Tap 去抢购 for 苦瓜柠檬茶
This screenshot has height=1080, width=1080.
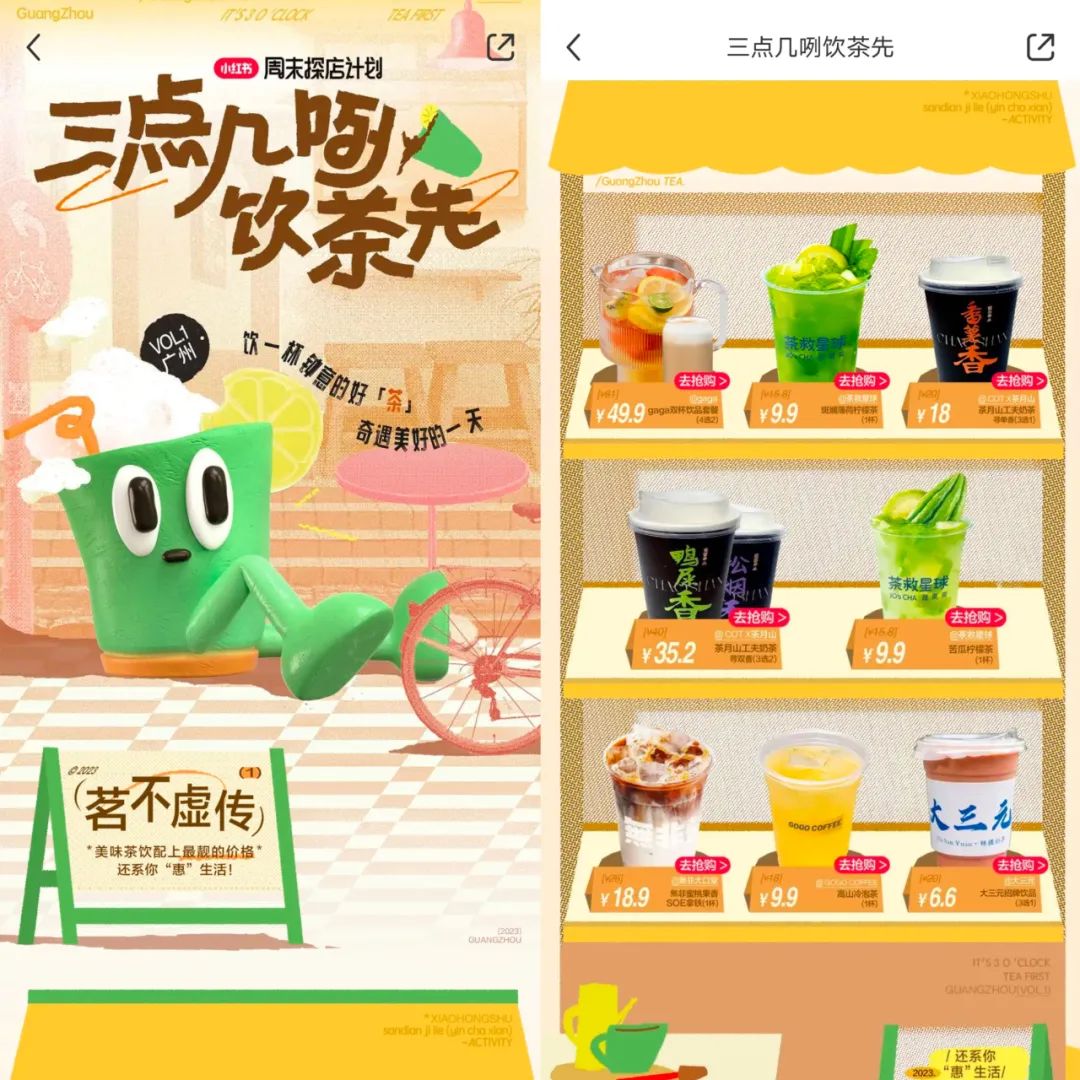(x=975, y=618)
